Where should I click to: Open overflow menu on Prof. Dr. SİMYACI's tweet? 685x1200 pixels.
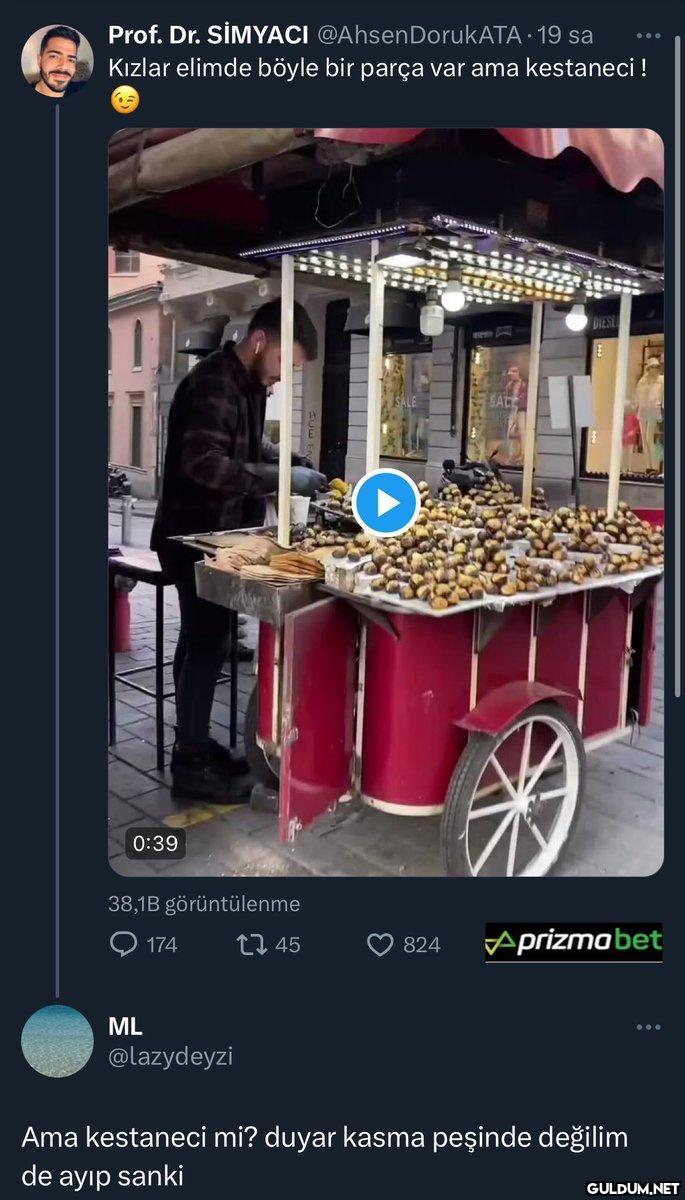(648, 36)
